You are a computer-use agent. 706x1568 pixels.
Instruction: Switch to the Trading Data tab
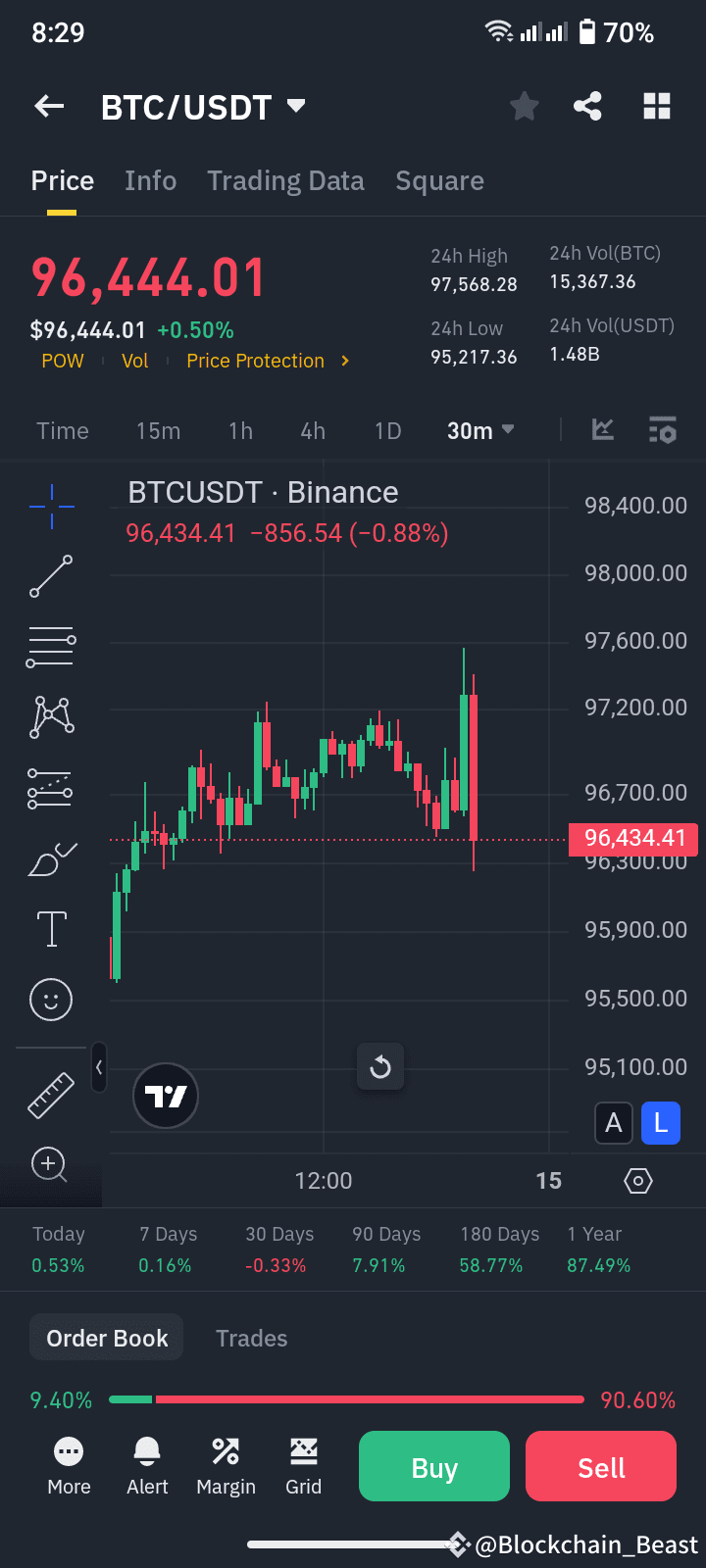coord(285,180)
